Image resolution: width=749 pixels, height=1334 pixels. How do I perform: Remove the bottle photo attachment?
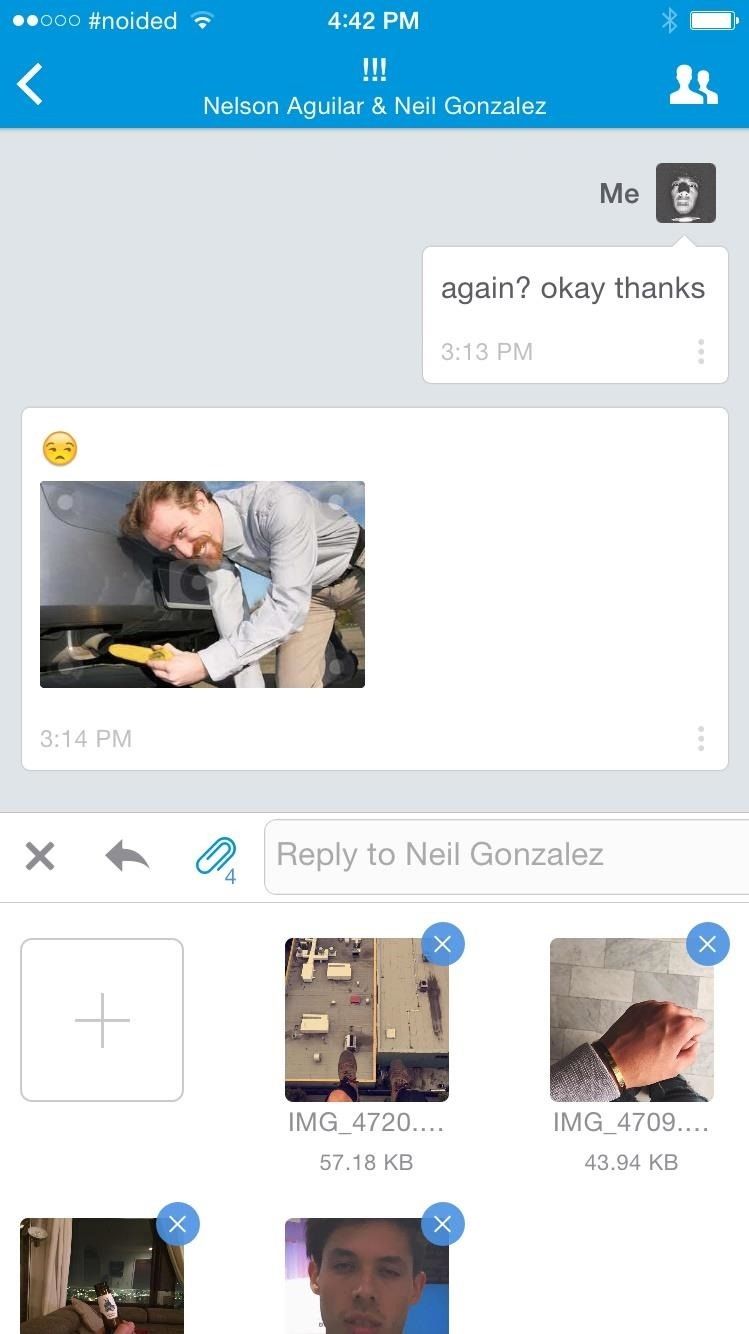coord(178,1224)
